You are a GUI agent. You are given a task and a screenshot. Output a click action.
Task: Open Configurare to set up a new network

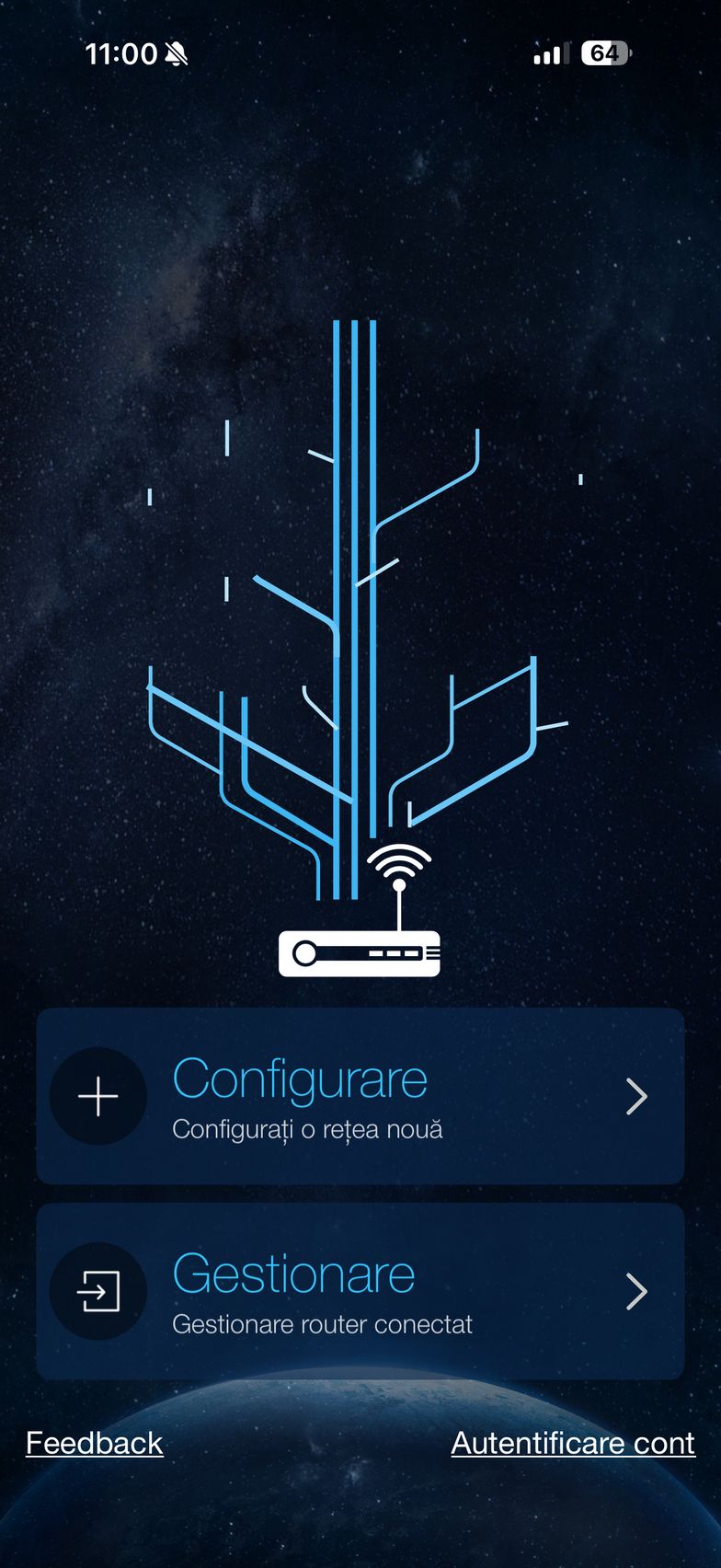click(360, 1096)
